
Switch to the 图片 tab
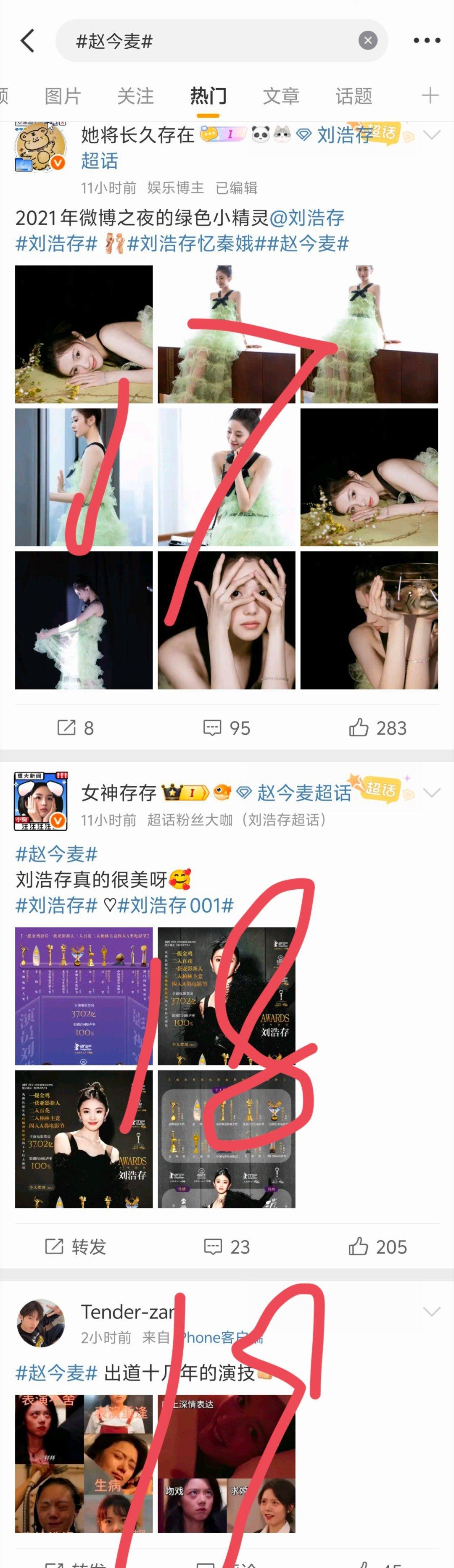coord(62,95)
